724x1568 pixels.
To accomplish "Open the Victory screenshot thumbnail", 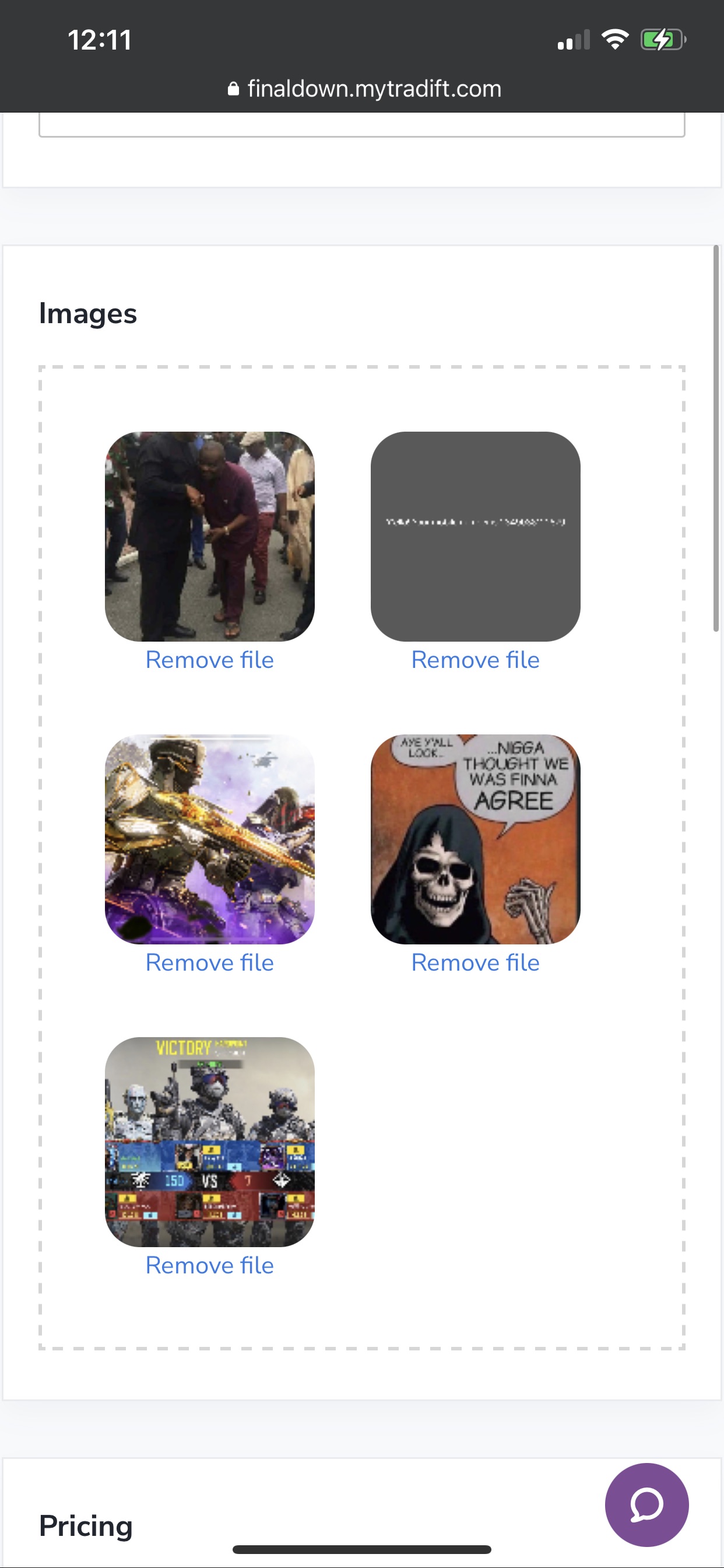I will point(209,1142).
